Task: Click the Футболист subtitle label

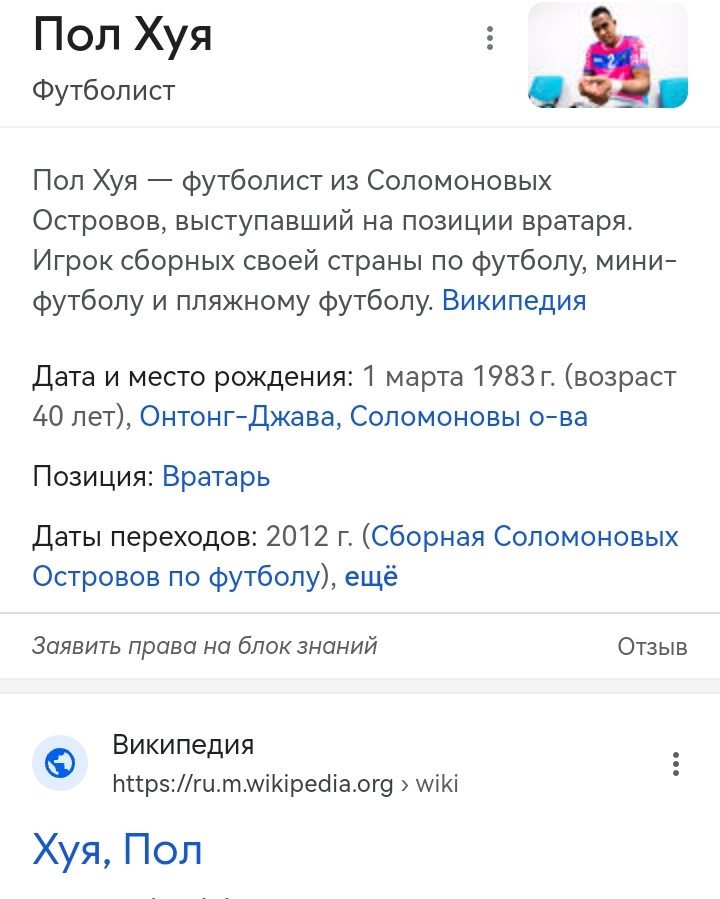Action: pyautogui.click(x=104, y=90)
